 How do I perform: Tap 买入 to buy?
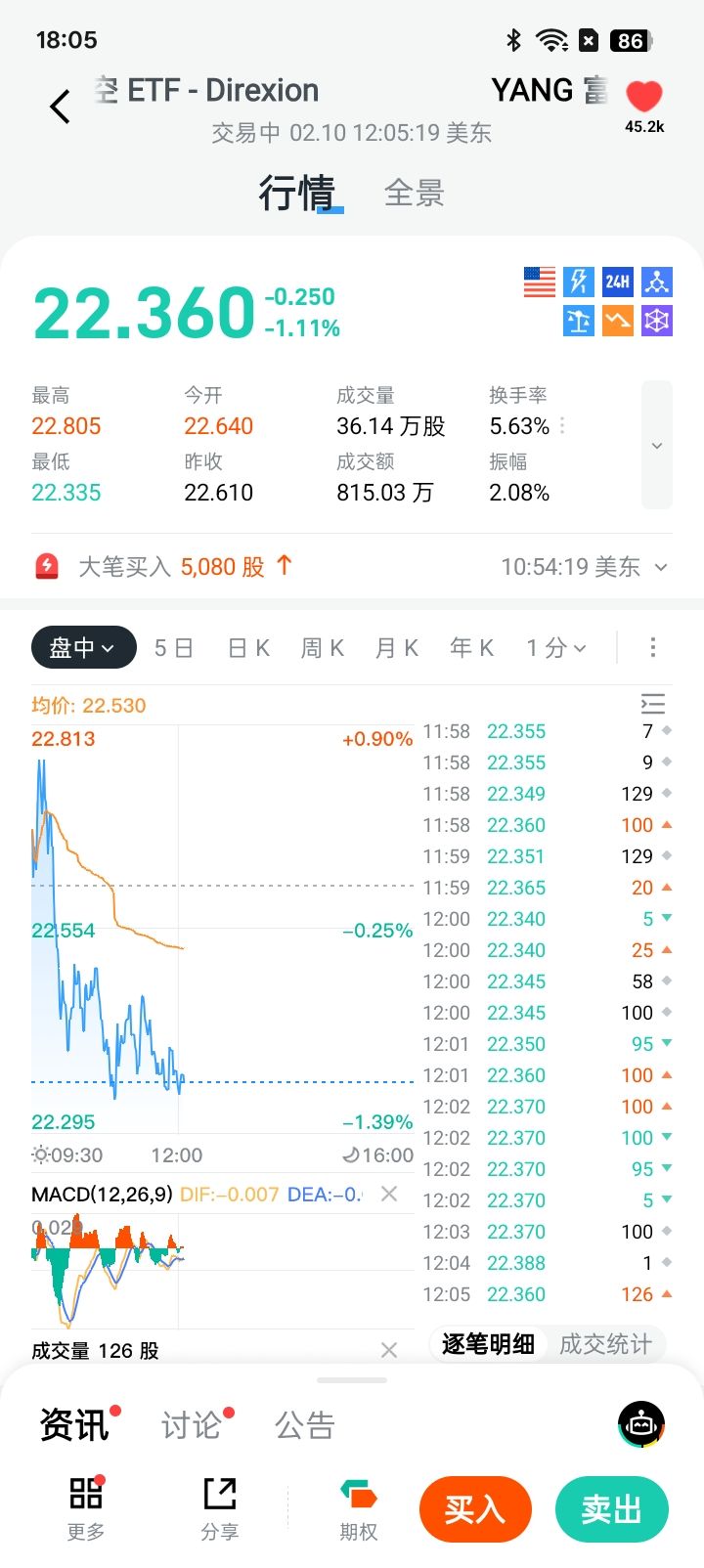pyautogui.click(x=475, y=1509)
